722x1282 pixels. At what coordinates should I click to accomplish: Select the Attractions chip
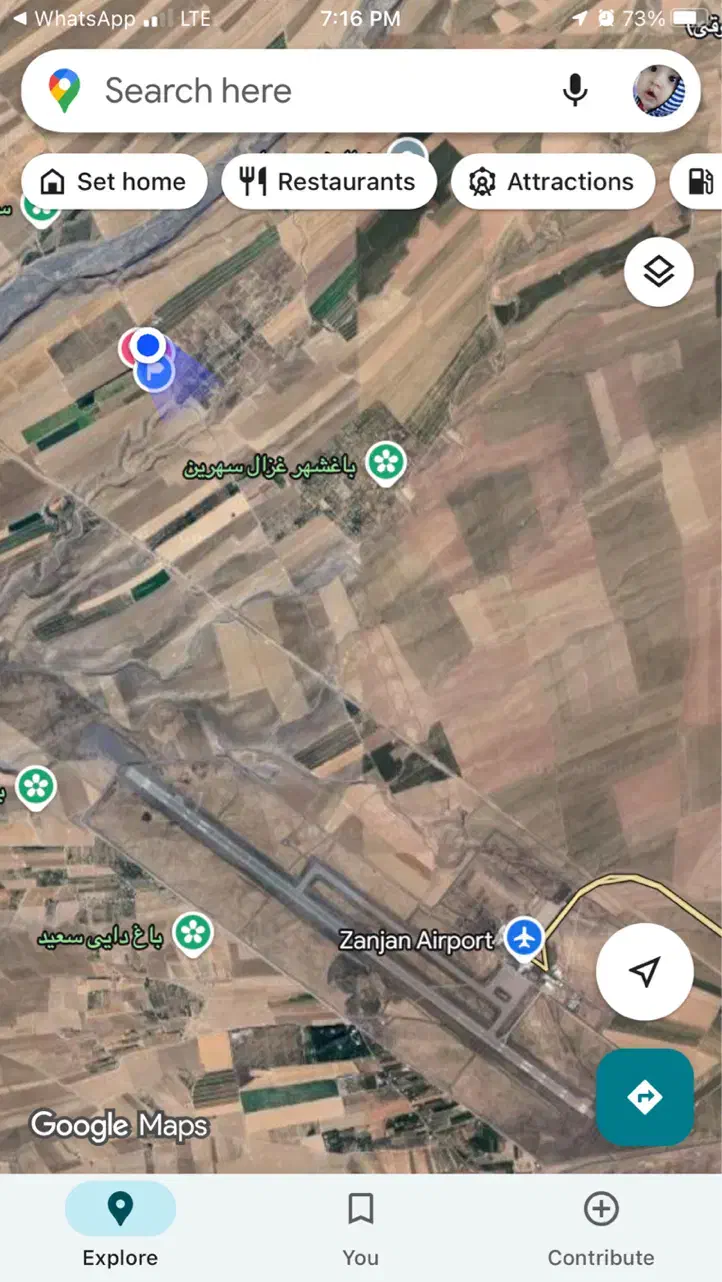(552, 182)
